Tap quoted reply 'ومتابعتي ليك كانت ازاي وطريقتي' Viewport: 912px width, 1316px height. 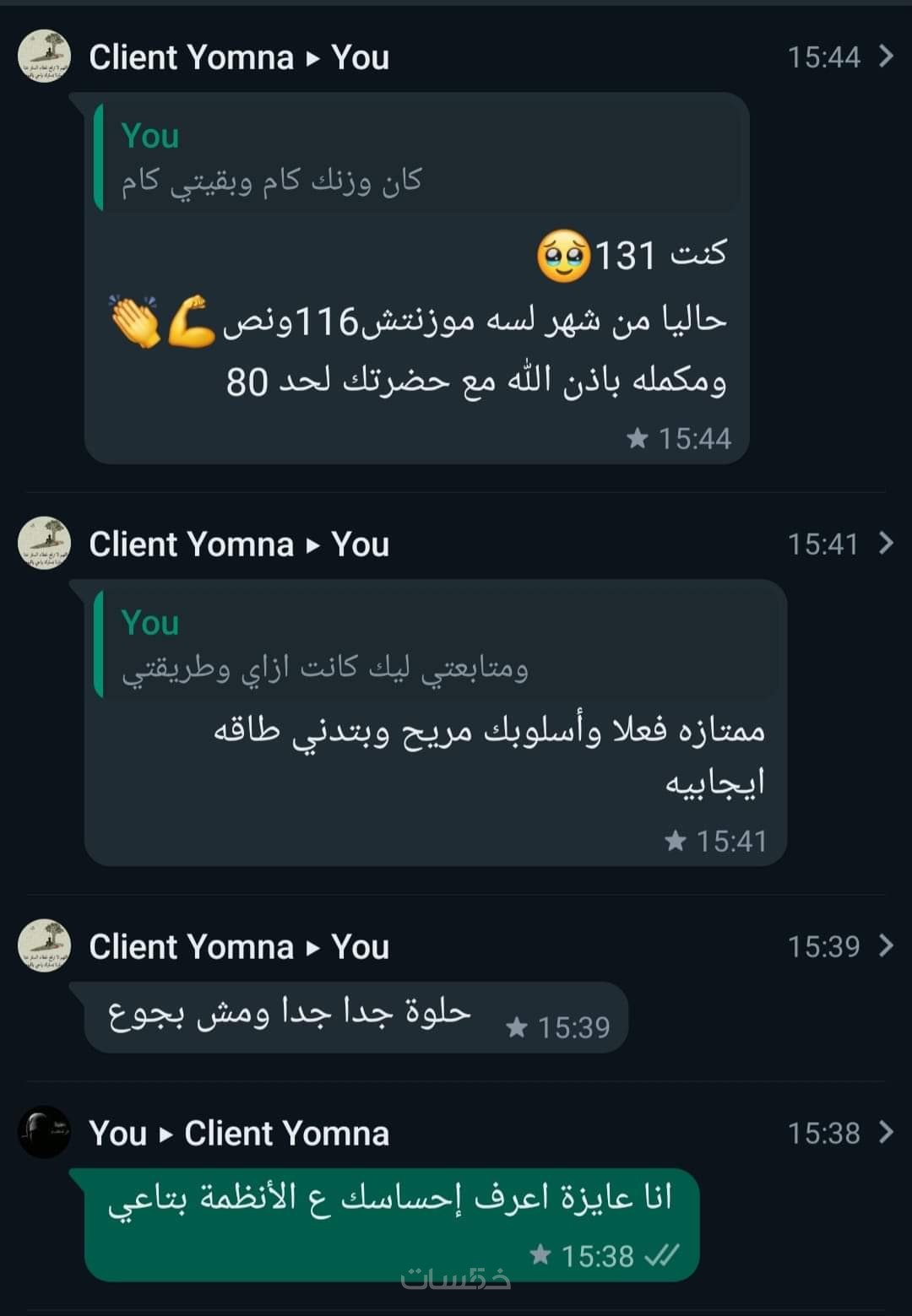click(437, 645)
